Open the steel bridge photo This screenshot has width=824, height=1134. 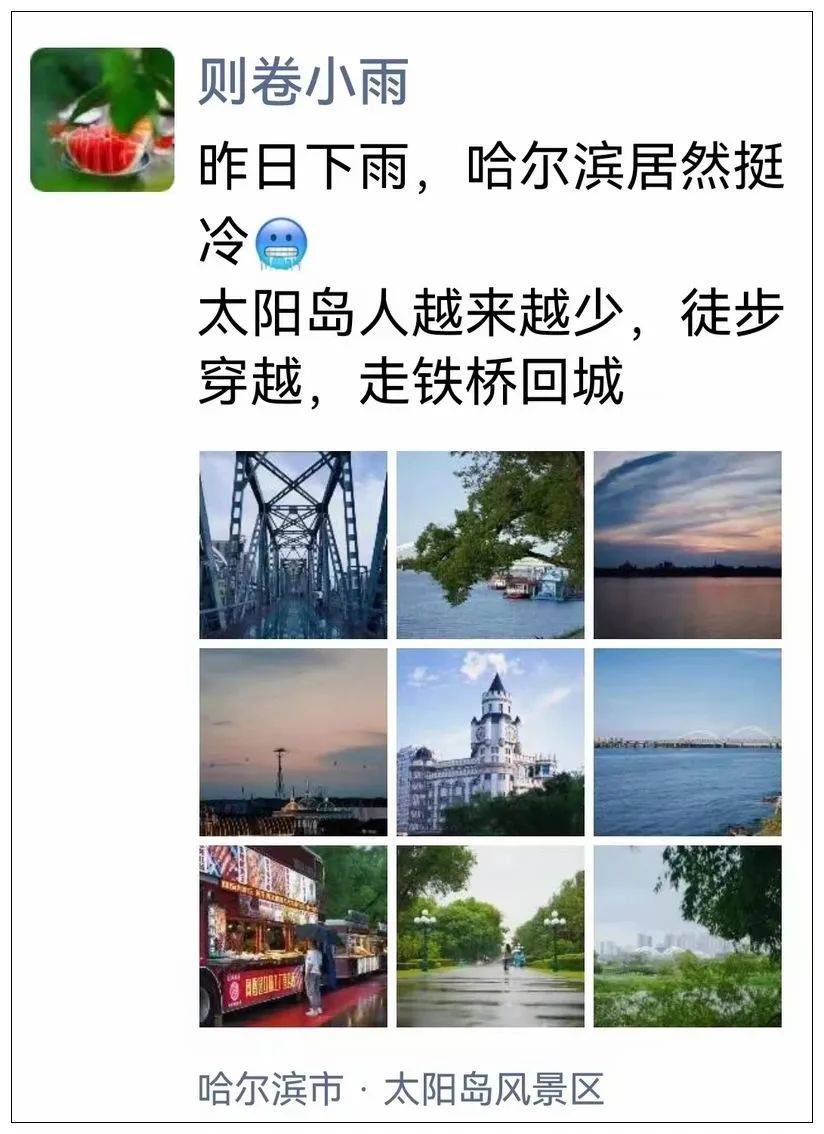tap(293, 544)
